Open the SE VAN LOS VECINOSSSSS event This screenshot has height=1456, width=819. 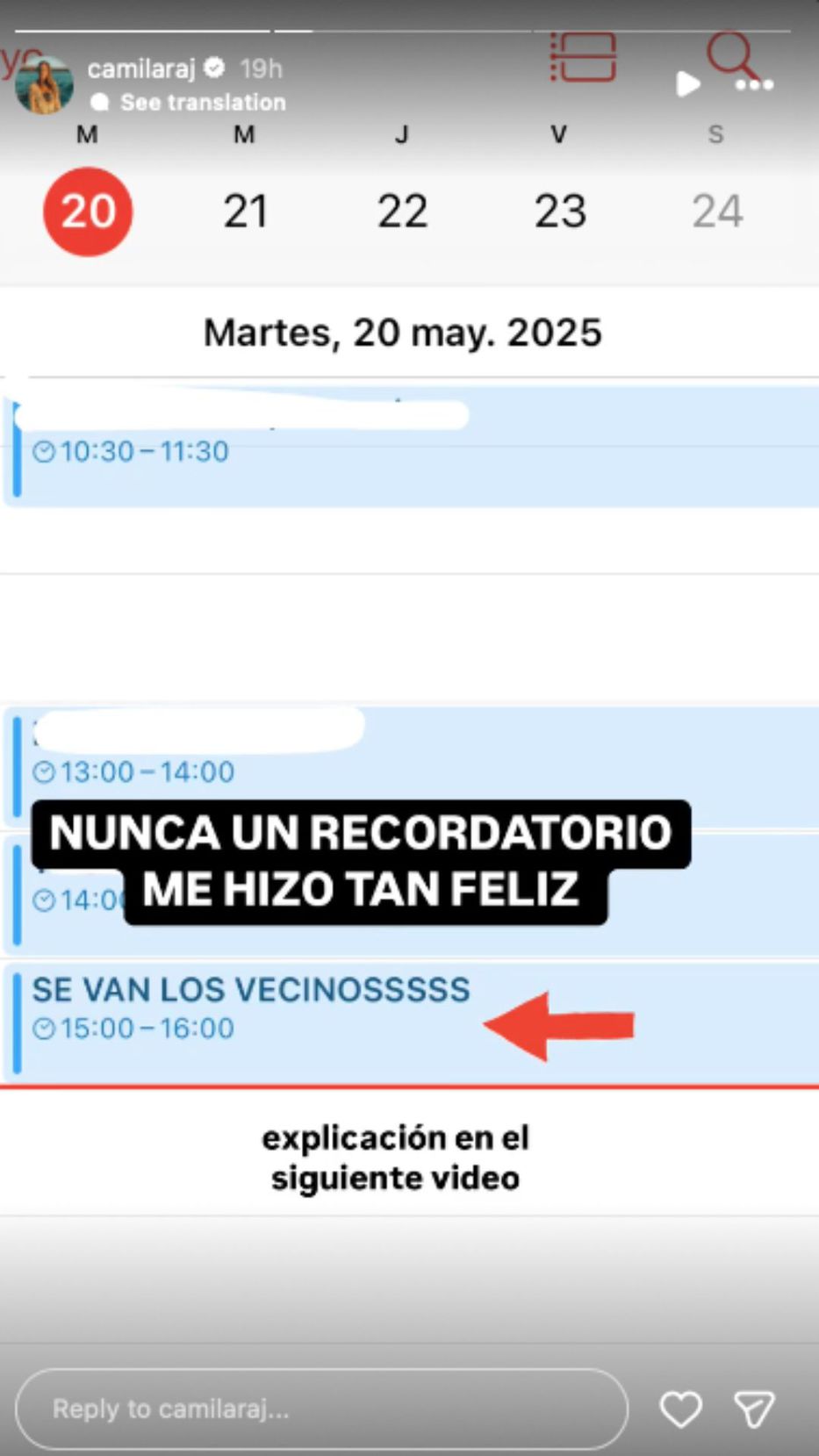click(250, 990)
